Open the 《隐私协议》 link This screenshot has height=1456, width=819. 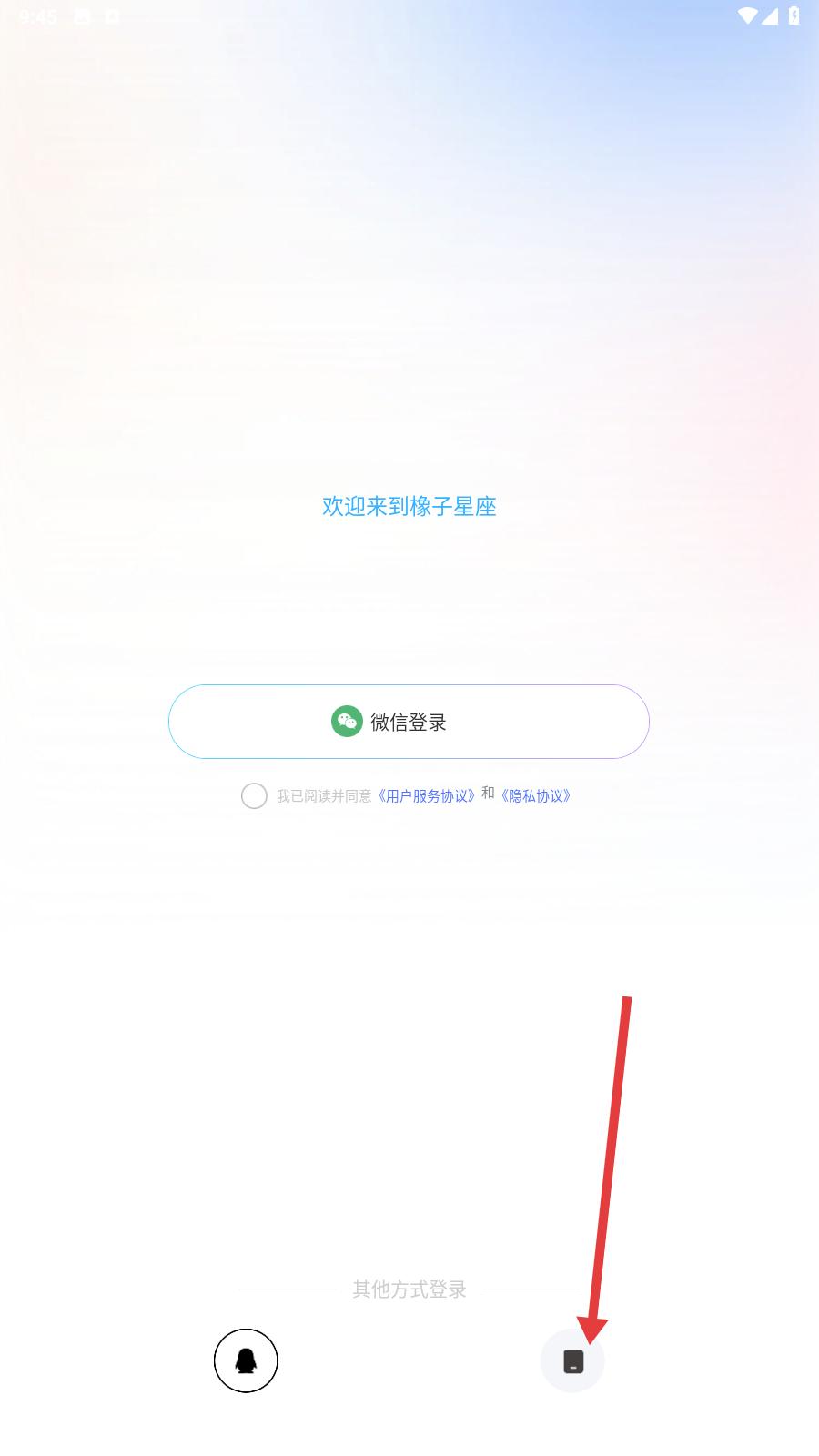click(536, 796)
